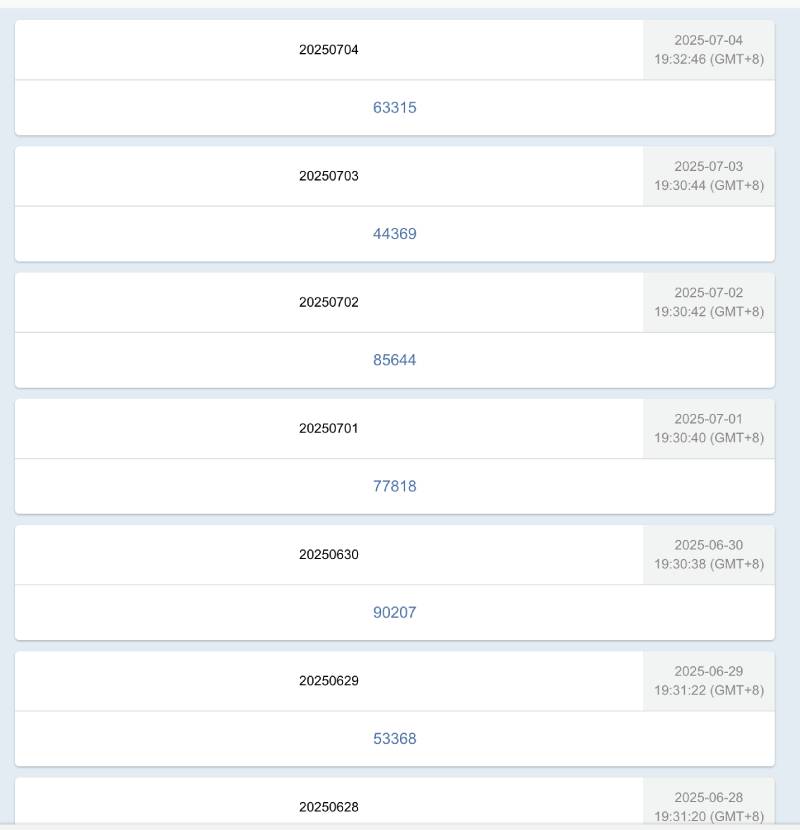The height and width of the screenshot is (830, 800).
Task: Open result number 44369
Action: click(x=394, y=234)
